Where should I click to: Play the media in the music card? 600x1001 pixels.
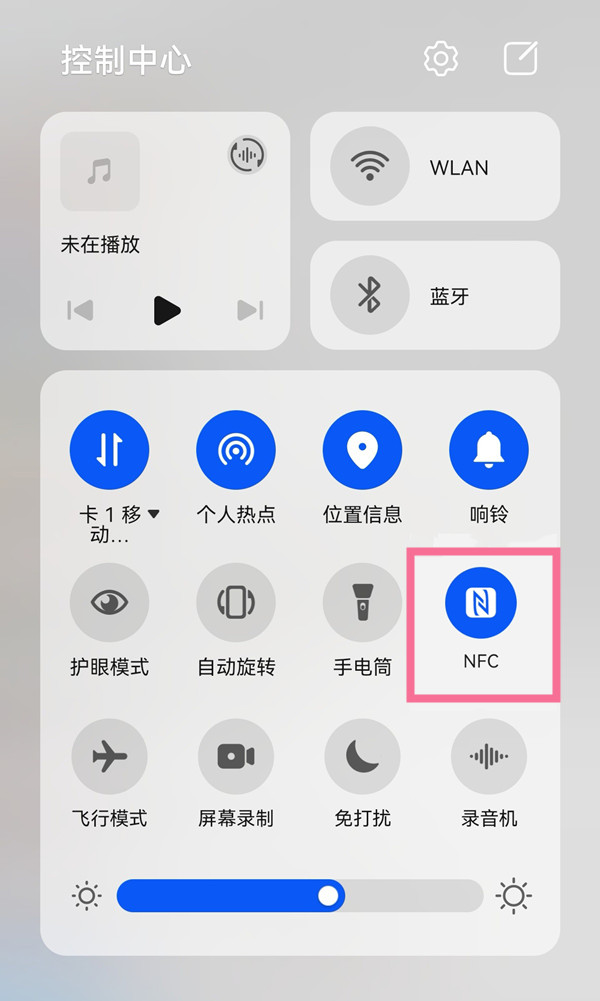click(x=167, y=310)
